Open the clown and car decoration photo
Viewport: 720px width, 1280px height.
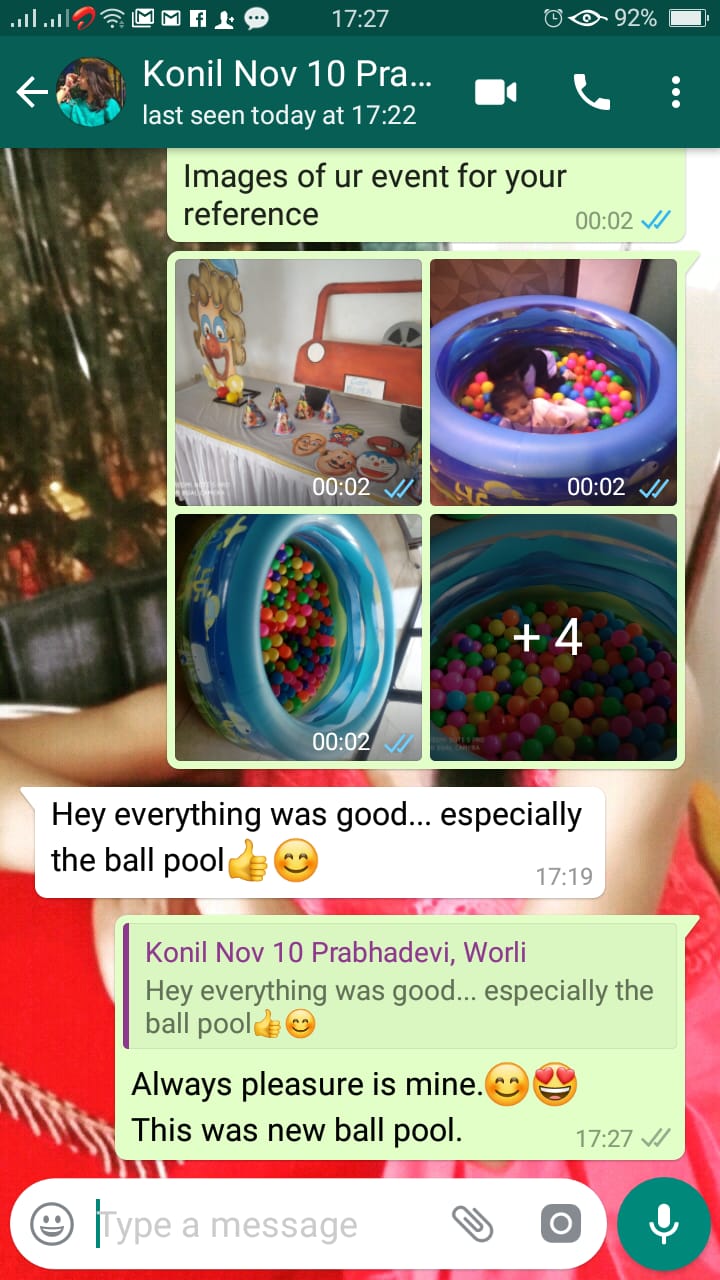tap(298, 382)
